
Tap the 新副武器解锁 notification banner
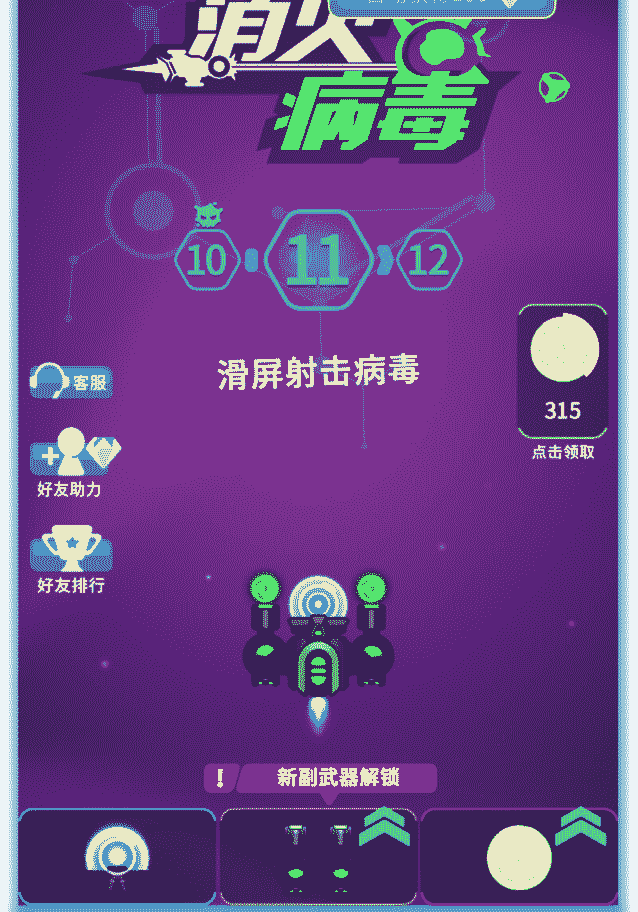pyautogui.click(x=322, y=778)
